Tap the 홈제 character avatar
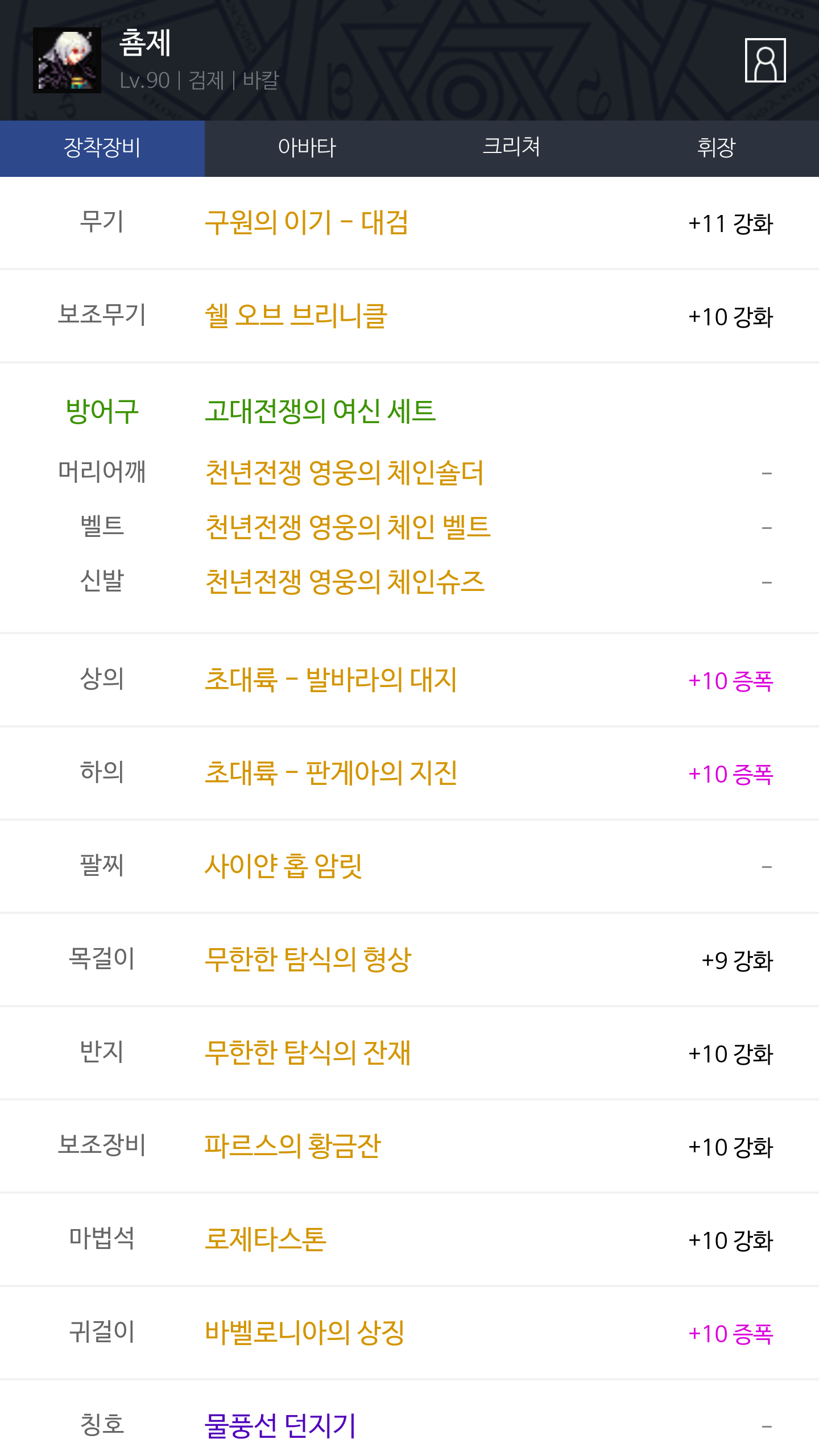The width and height of the screenshot is (819, 1456). point(67,60)
